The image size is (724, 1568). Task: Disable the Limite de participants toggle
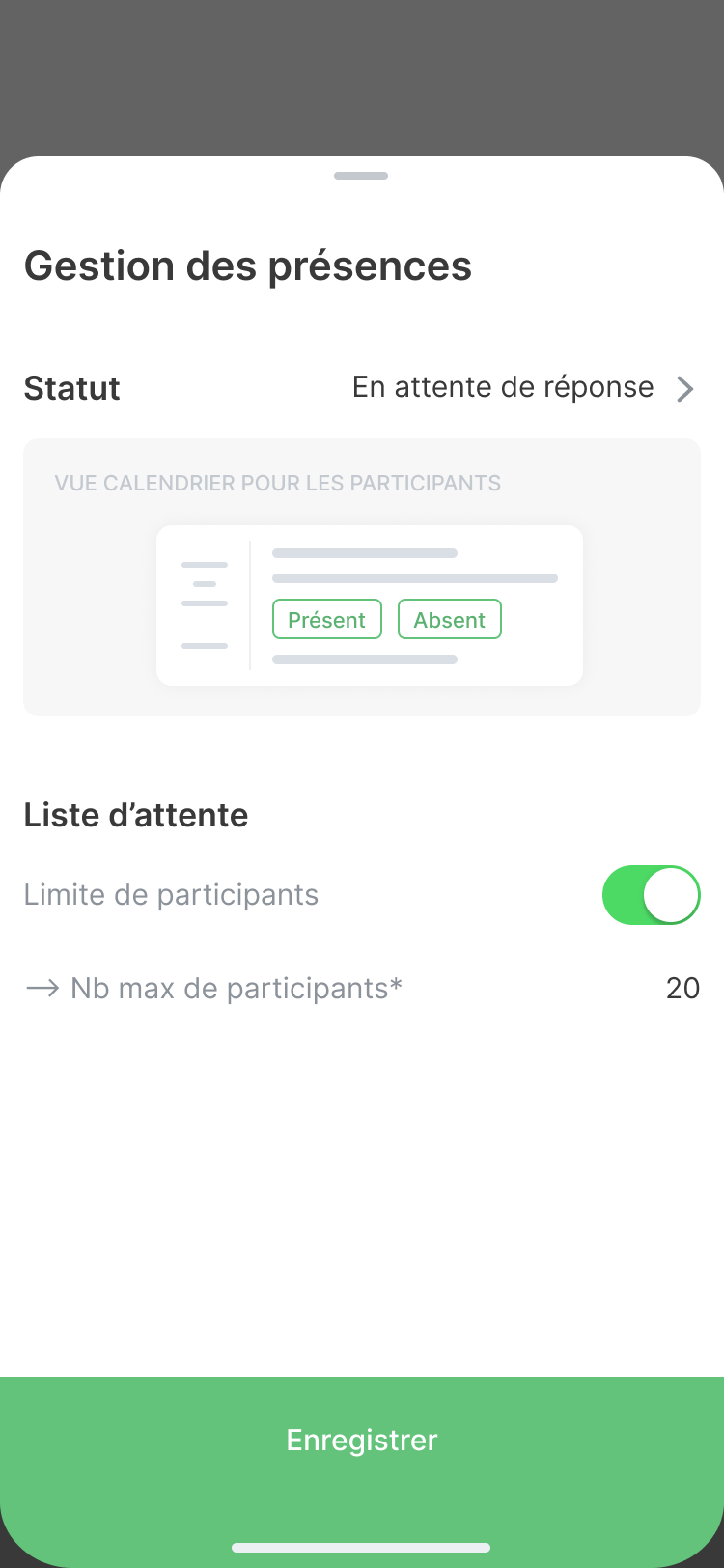point(651,895)
